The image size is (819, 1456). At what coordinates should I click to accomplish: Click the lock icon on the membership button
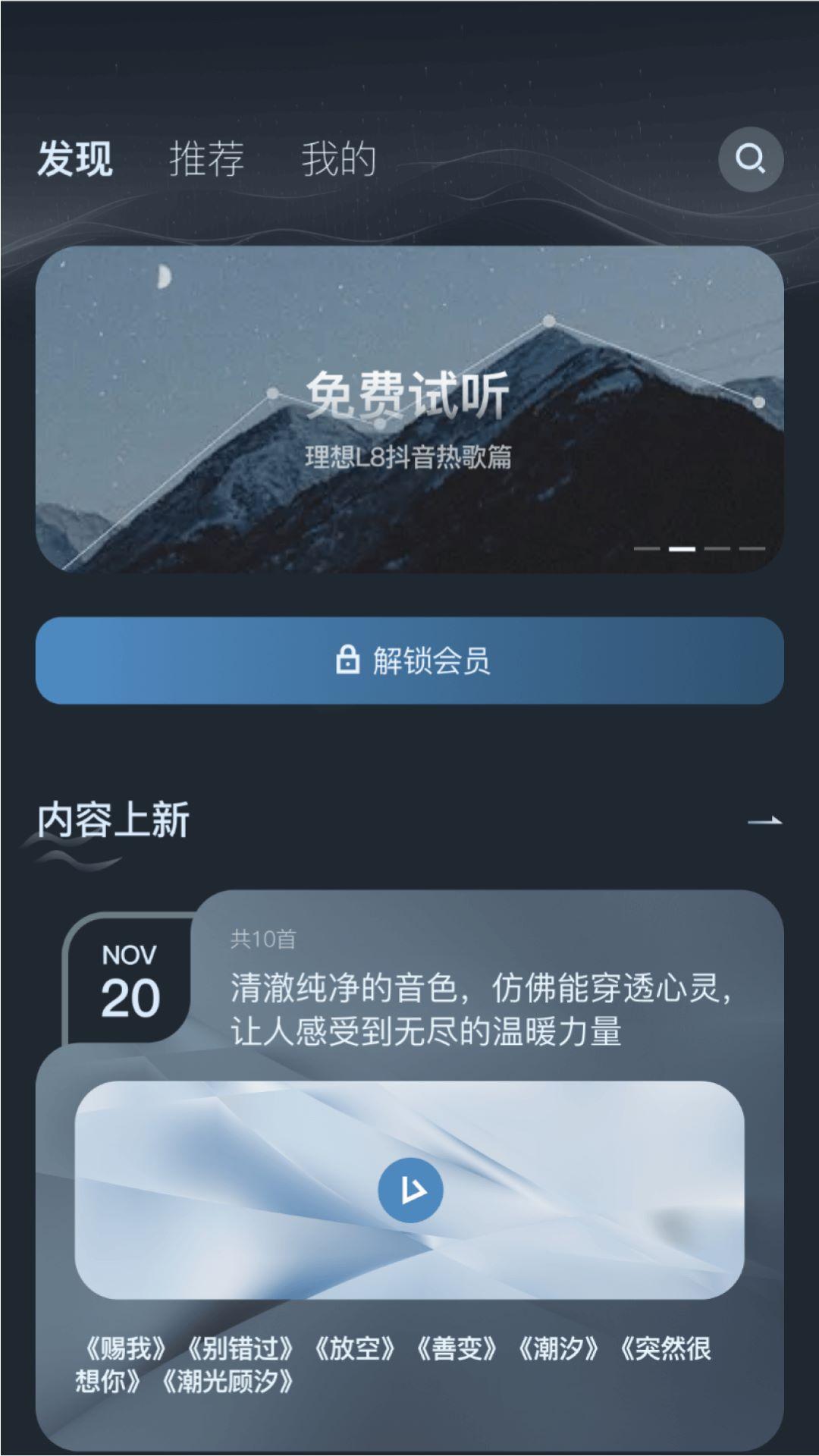349,661
